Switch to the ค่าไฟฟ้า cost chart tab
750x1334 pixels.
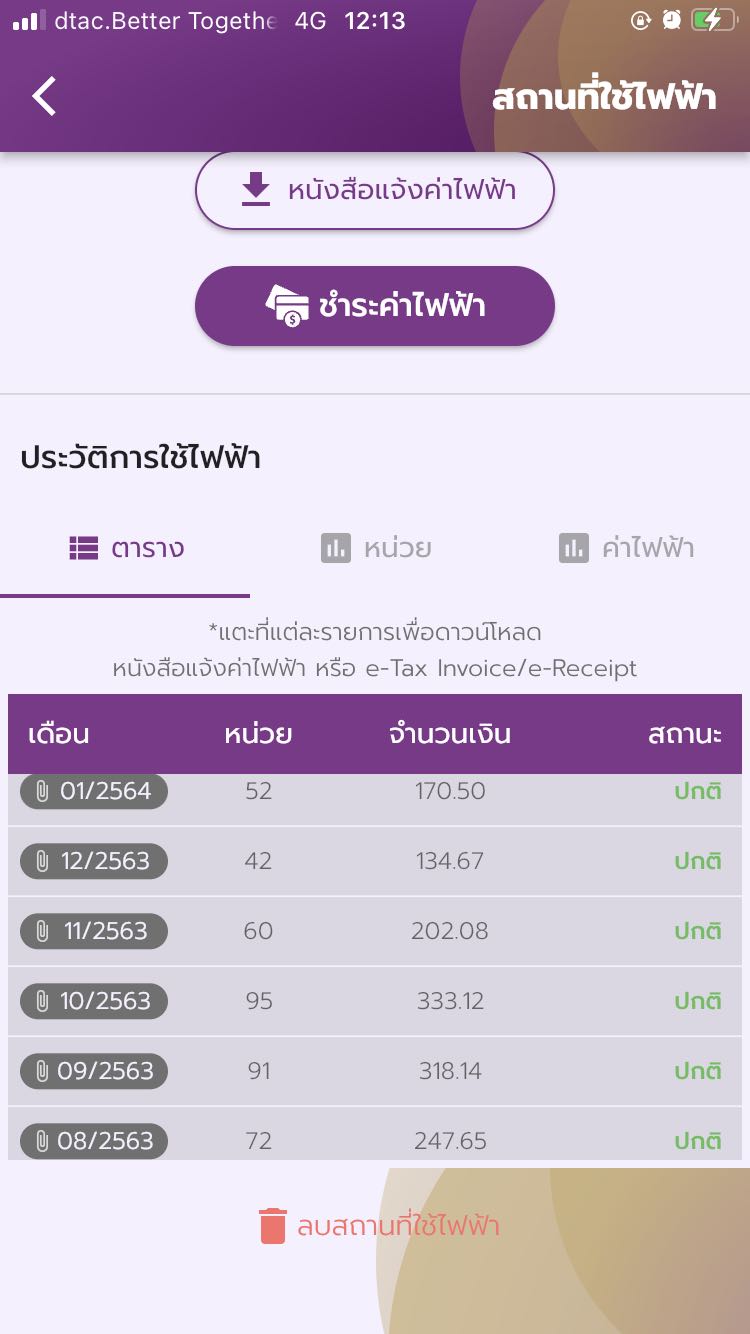point(625,548)
